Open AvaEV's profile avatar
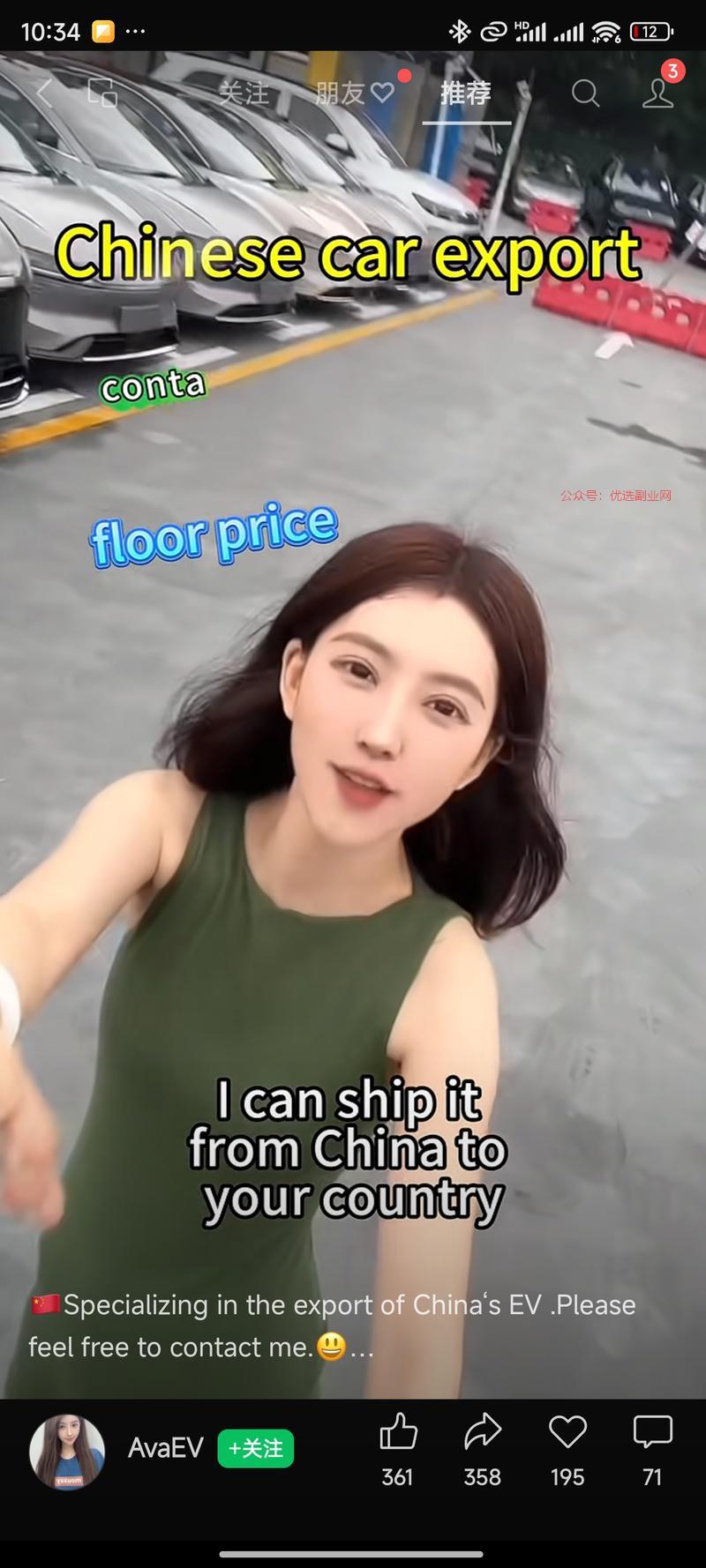This screenshot has height=1568, width=706. (x=67, y=1452)
